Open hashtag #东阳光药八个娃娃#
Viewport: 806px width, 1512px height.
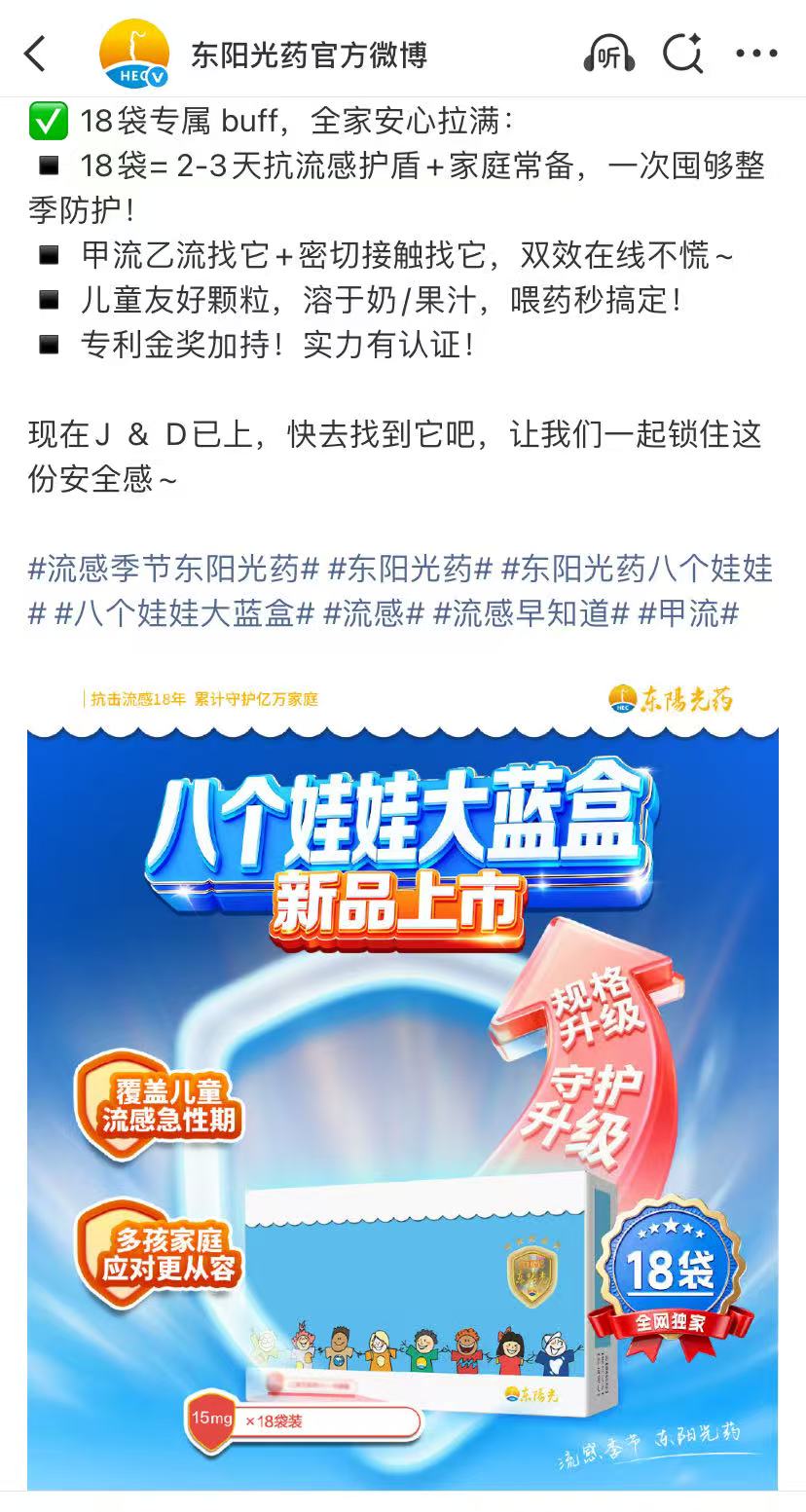637,569
